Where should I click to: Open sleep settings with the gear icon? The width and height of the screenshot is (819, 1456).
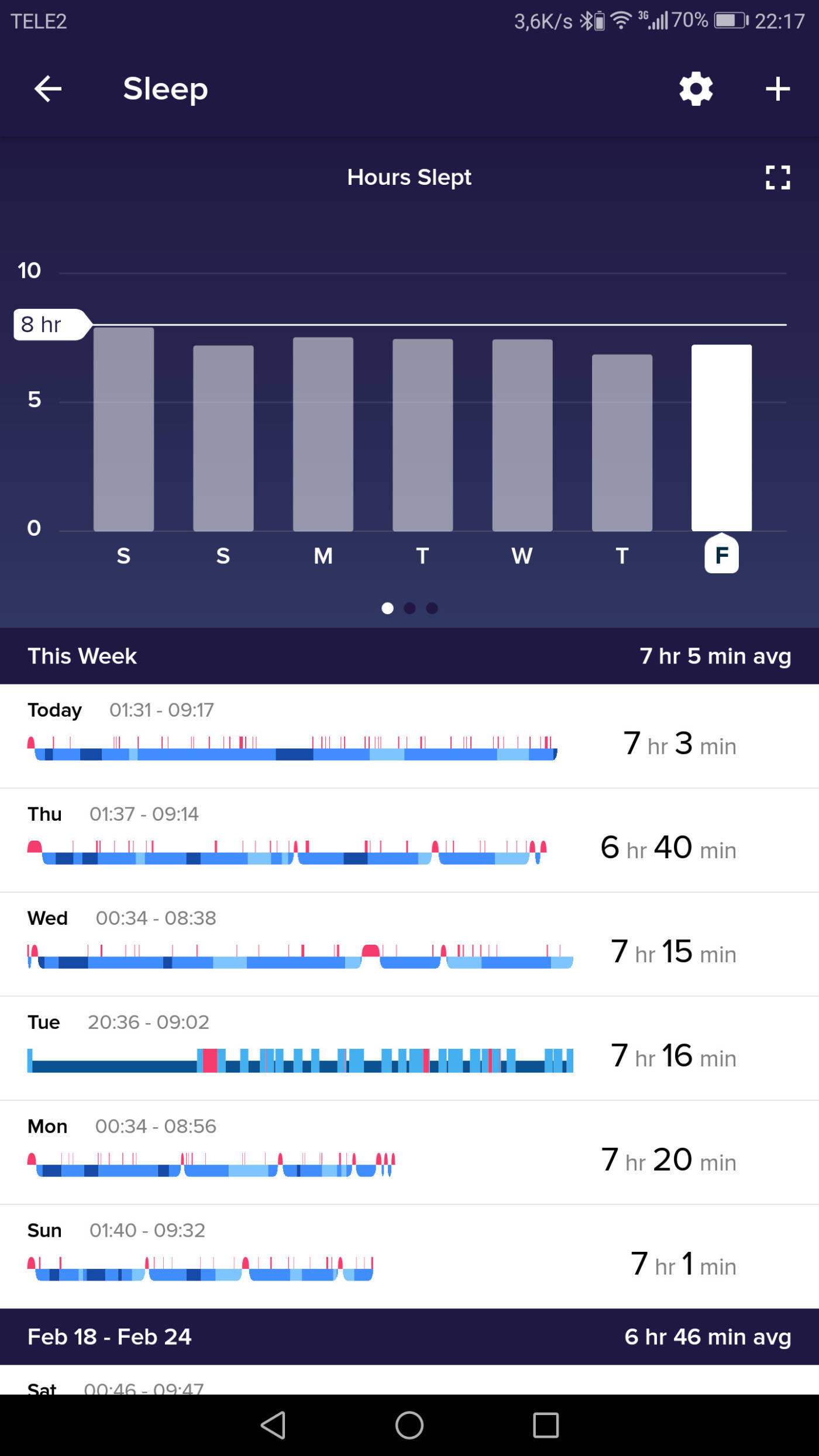(696, 89)
